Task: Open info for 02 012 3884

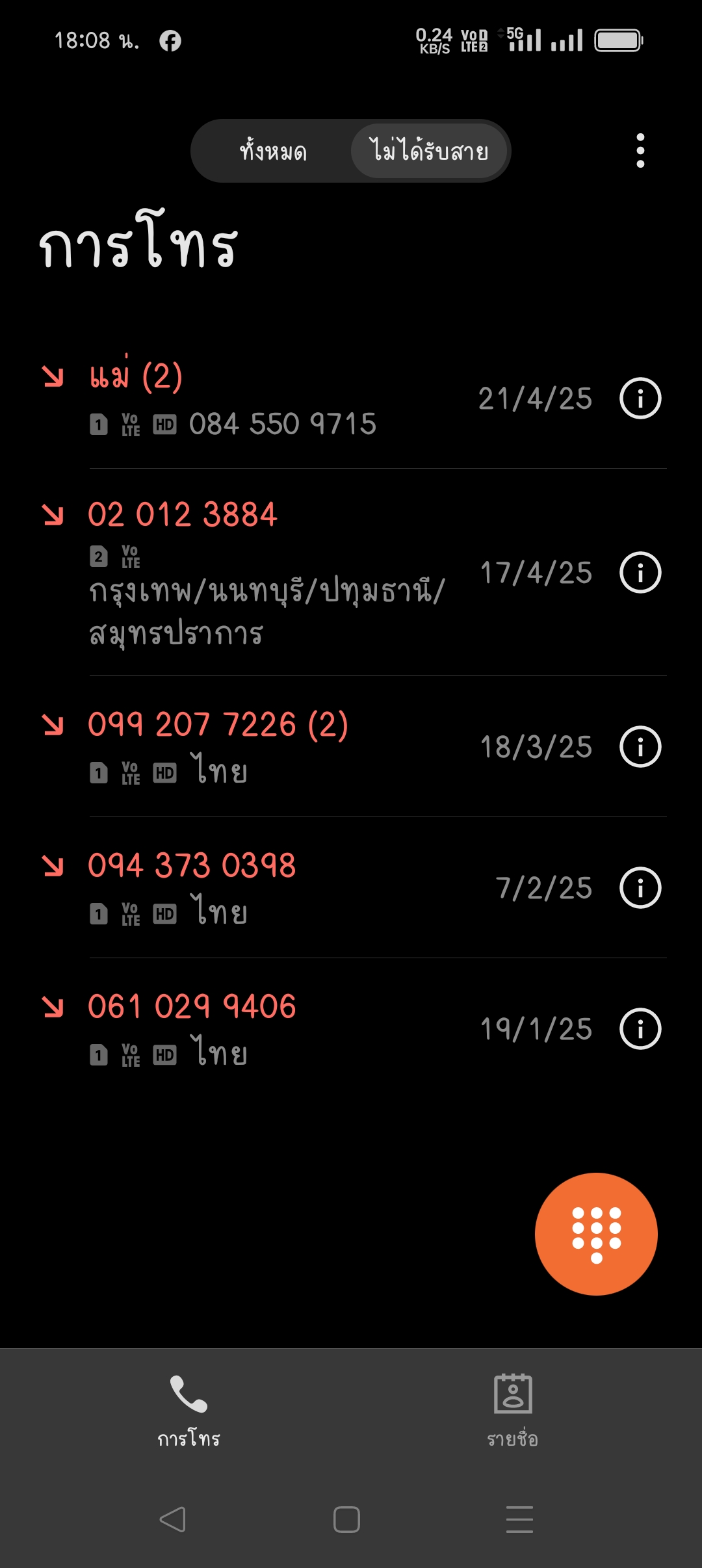Action: coord(640,573)
